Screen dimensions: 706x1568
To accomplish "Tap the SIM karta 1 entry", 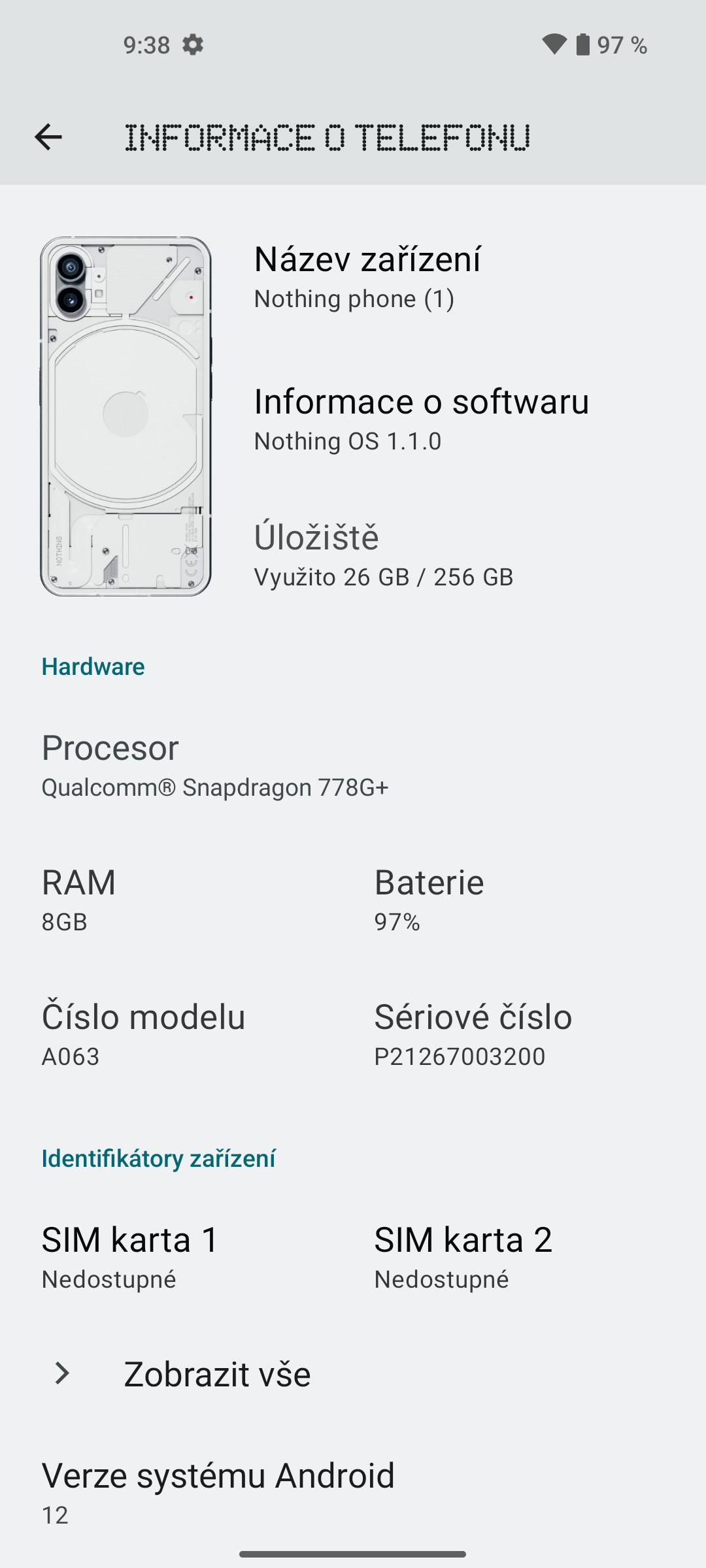I will click(x=187, y=1257).
